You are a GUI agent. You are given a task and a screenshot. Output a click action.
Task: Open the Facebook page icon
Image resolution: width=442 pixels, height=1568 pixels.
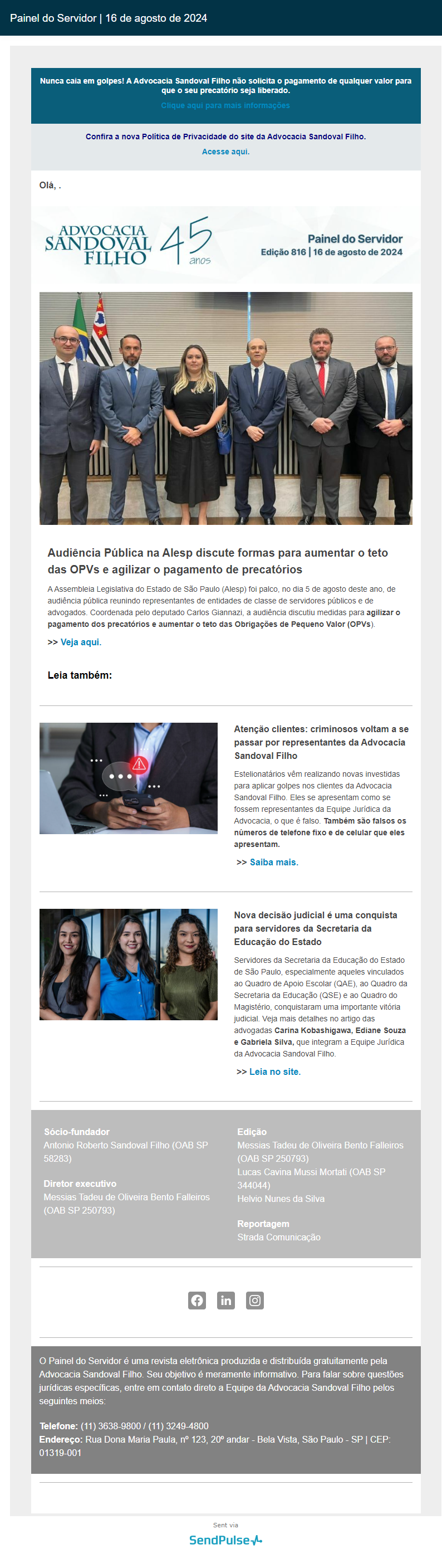[197, 1300]
